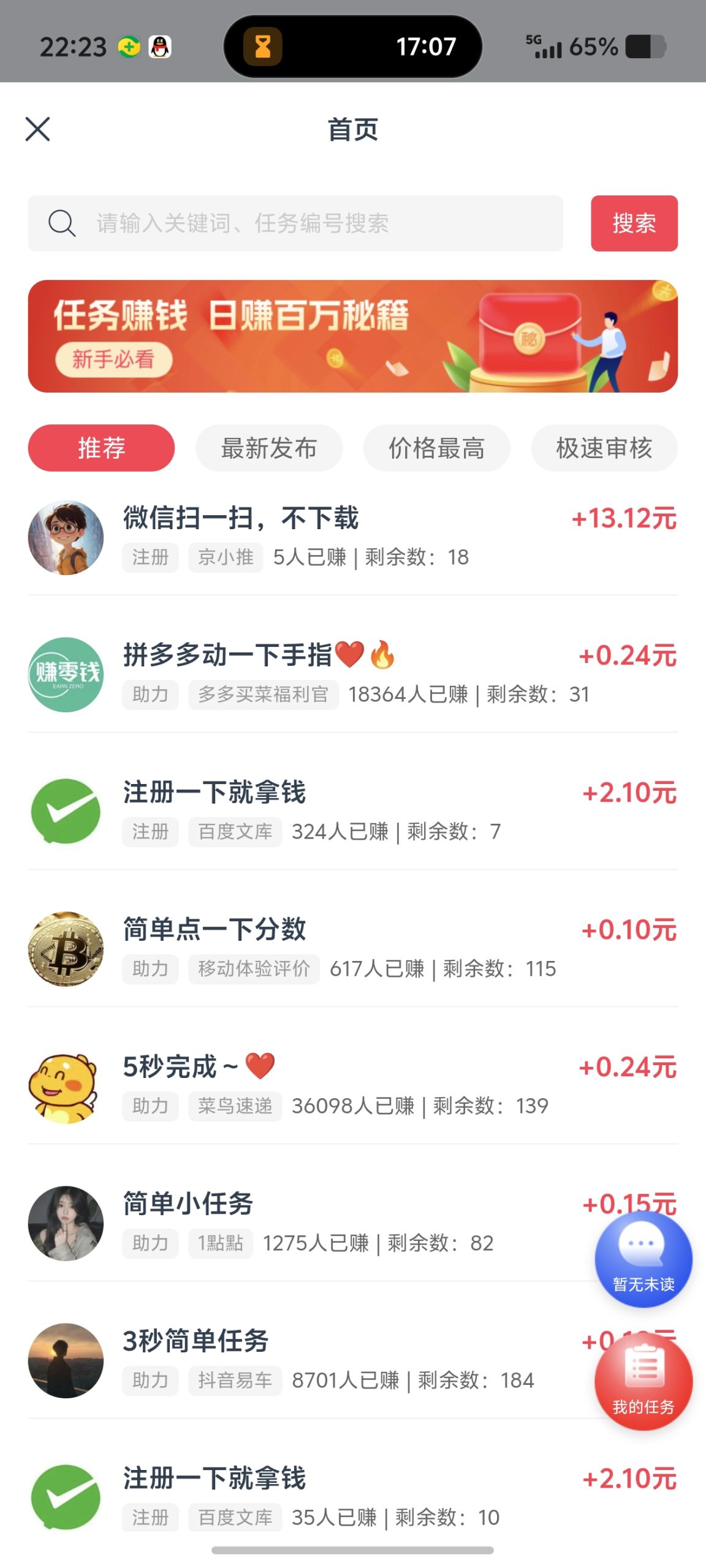Tap the red 搜索 button

[x=634, y=224]
